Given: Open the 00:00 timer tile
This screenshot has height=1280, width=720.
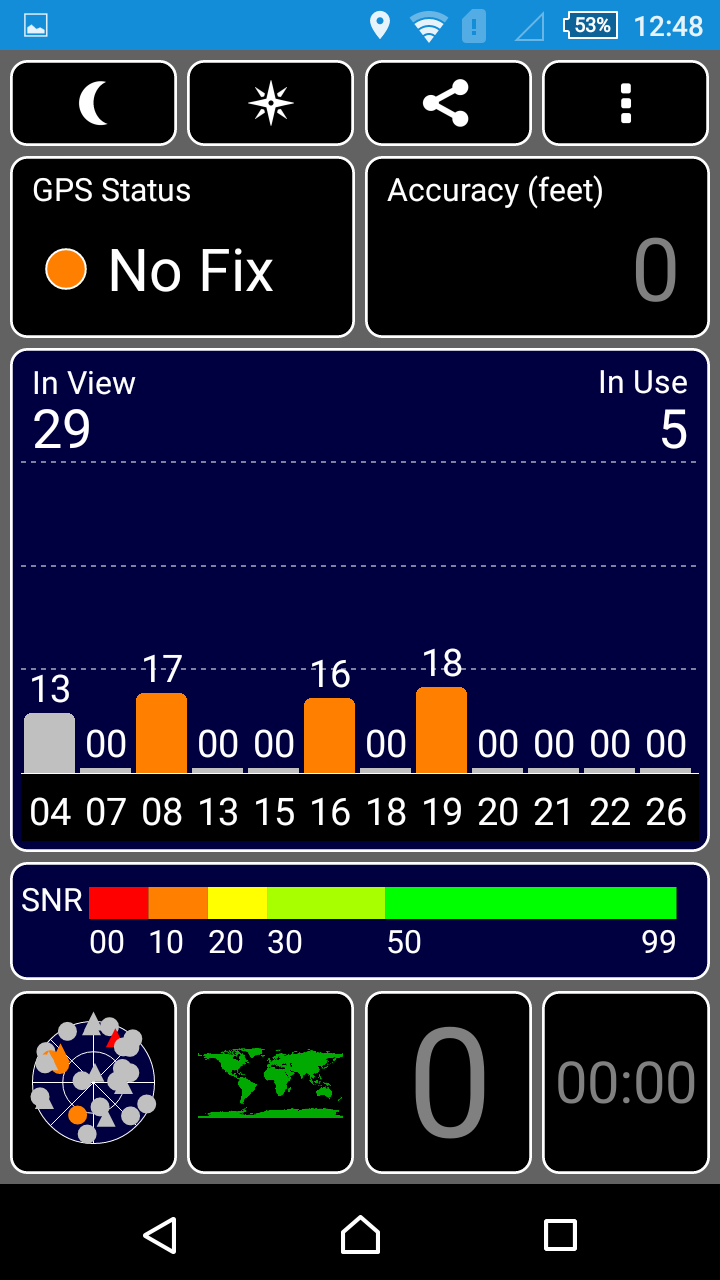Looking at the screenshot, I should pos(626,1082).
